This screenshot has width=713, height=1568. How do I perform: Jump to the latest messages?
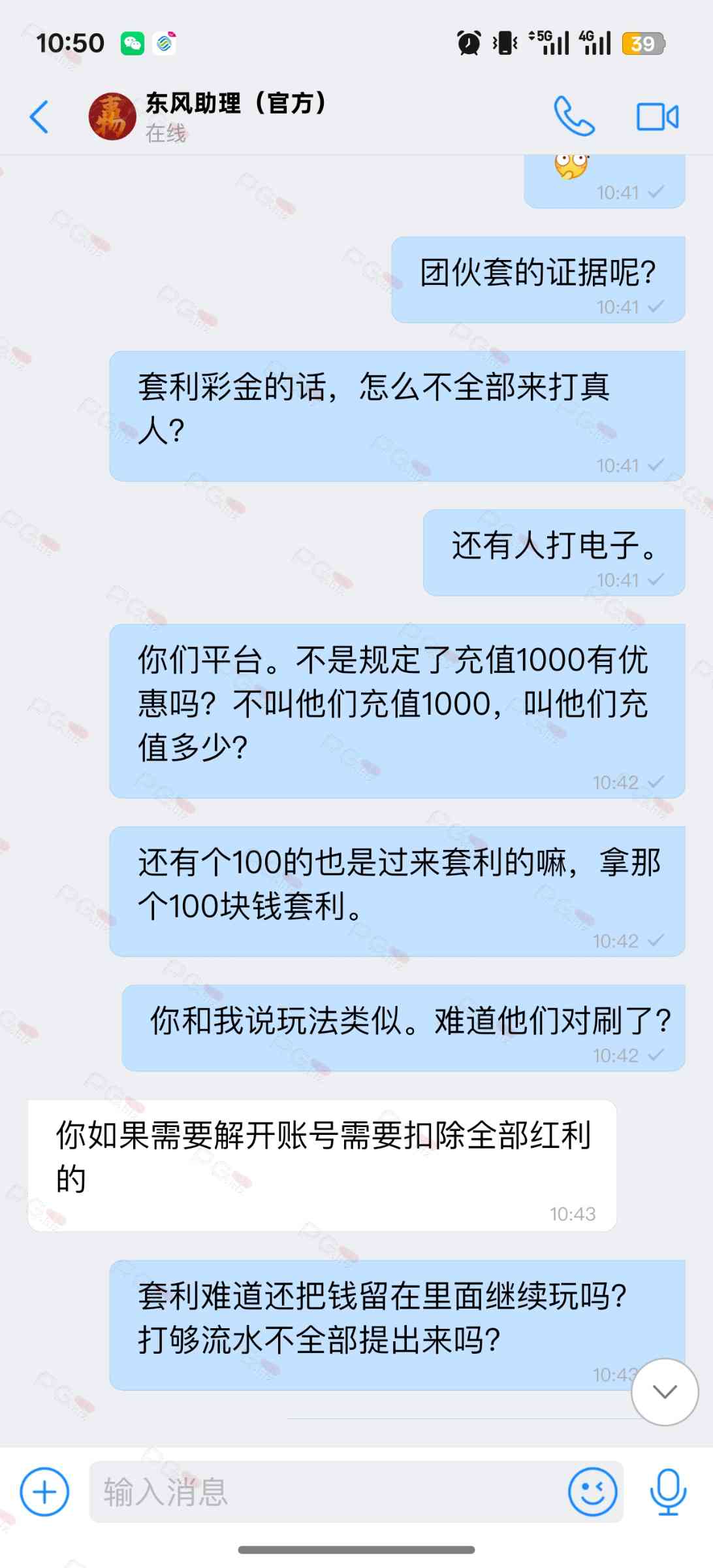point(665,1391)
